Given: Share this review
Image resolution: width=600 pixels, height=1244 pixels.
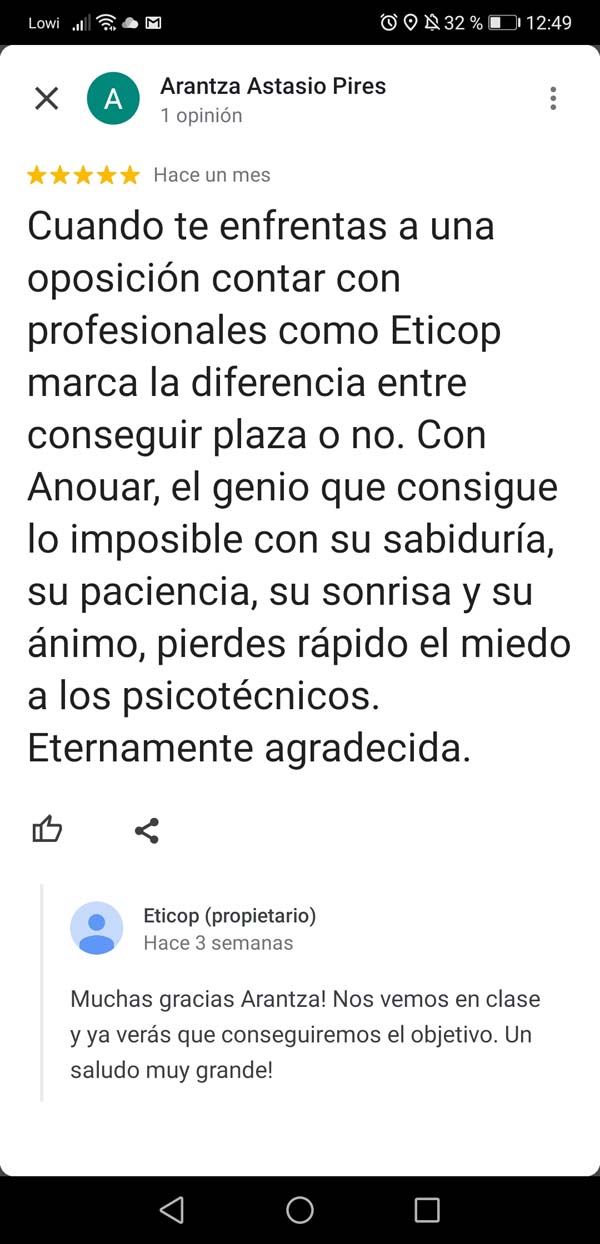Looking at the screenshot, I should [x=147, y=830].
